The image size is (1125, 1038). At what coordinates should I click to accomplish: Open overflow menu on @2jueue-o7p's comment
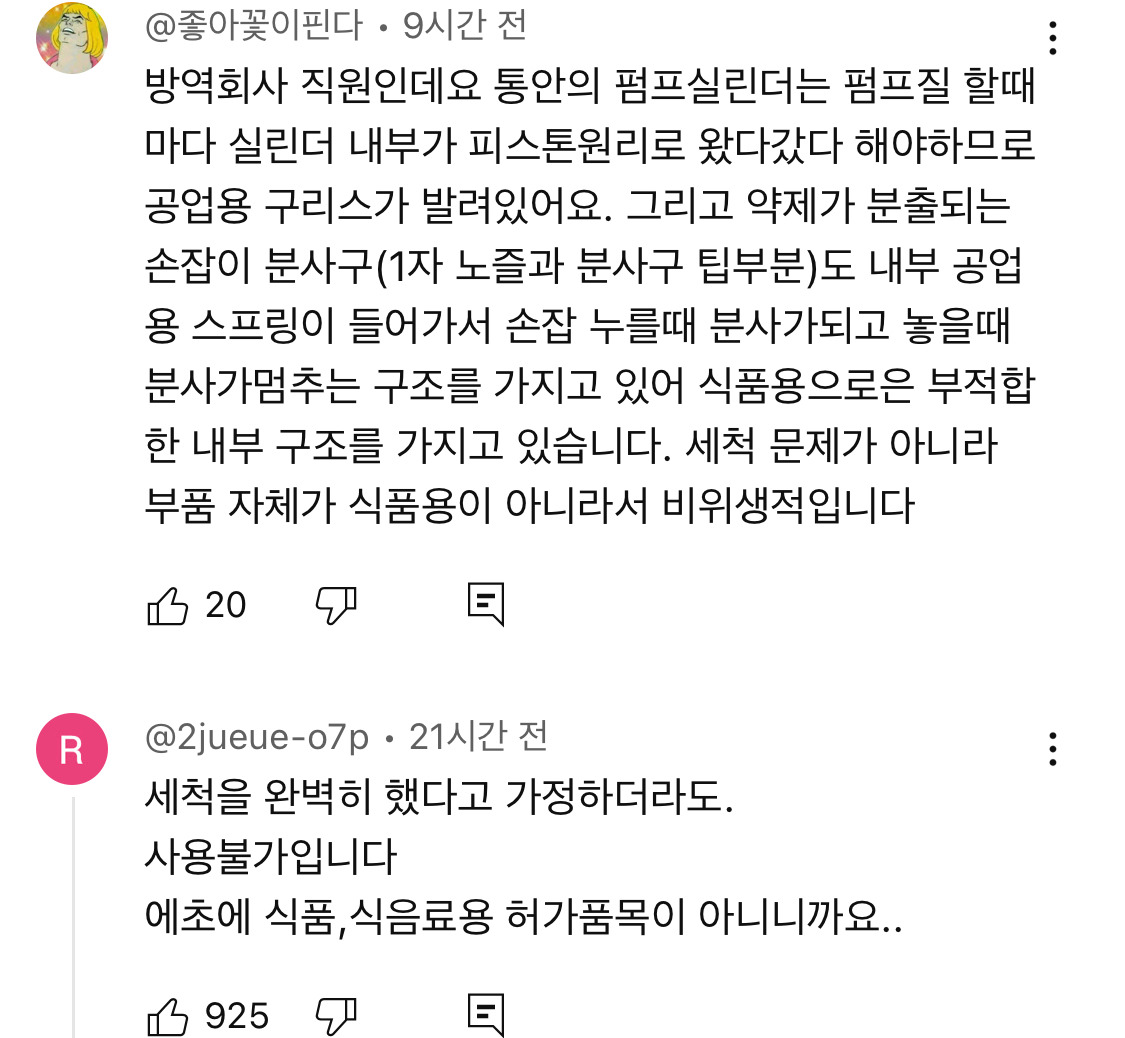click(1052, 749)
